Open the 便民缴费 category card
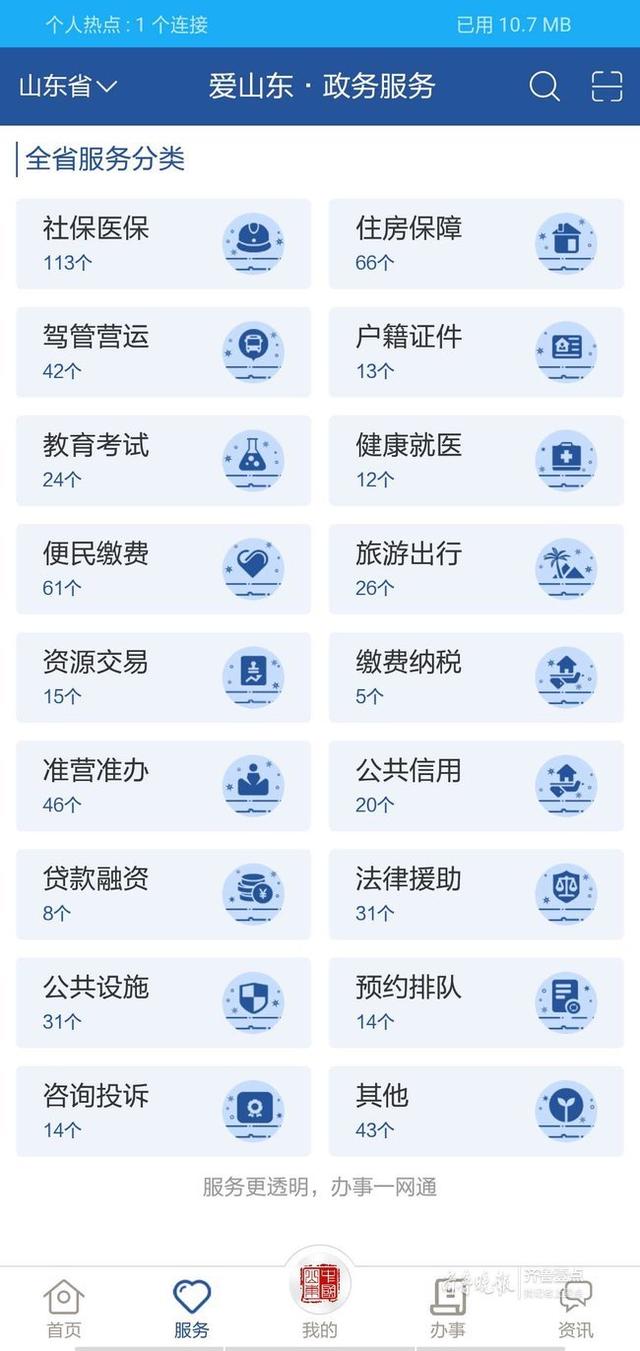This screenshot has width=640, height=1351. [x=163, y=569]
